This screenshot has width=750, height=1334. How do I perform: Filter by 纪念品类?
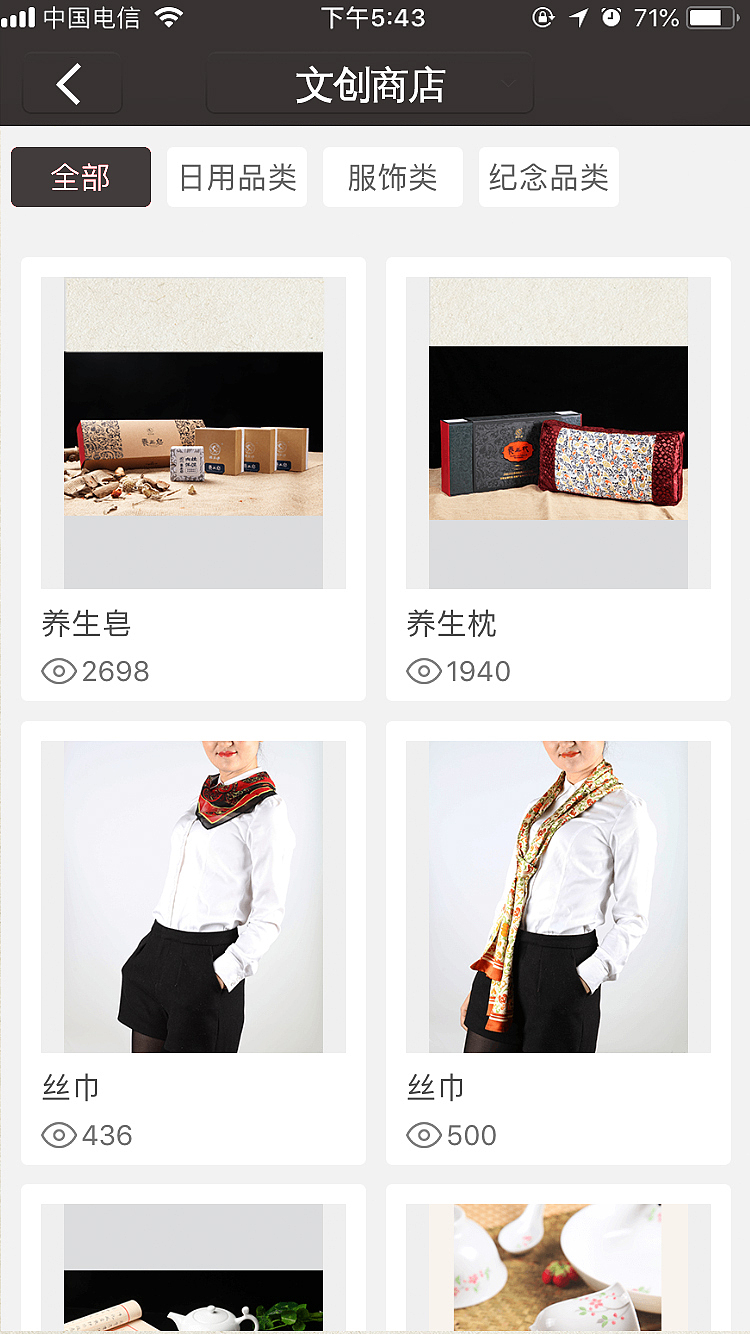pyautogui.click(x=548, y=177)
